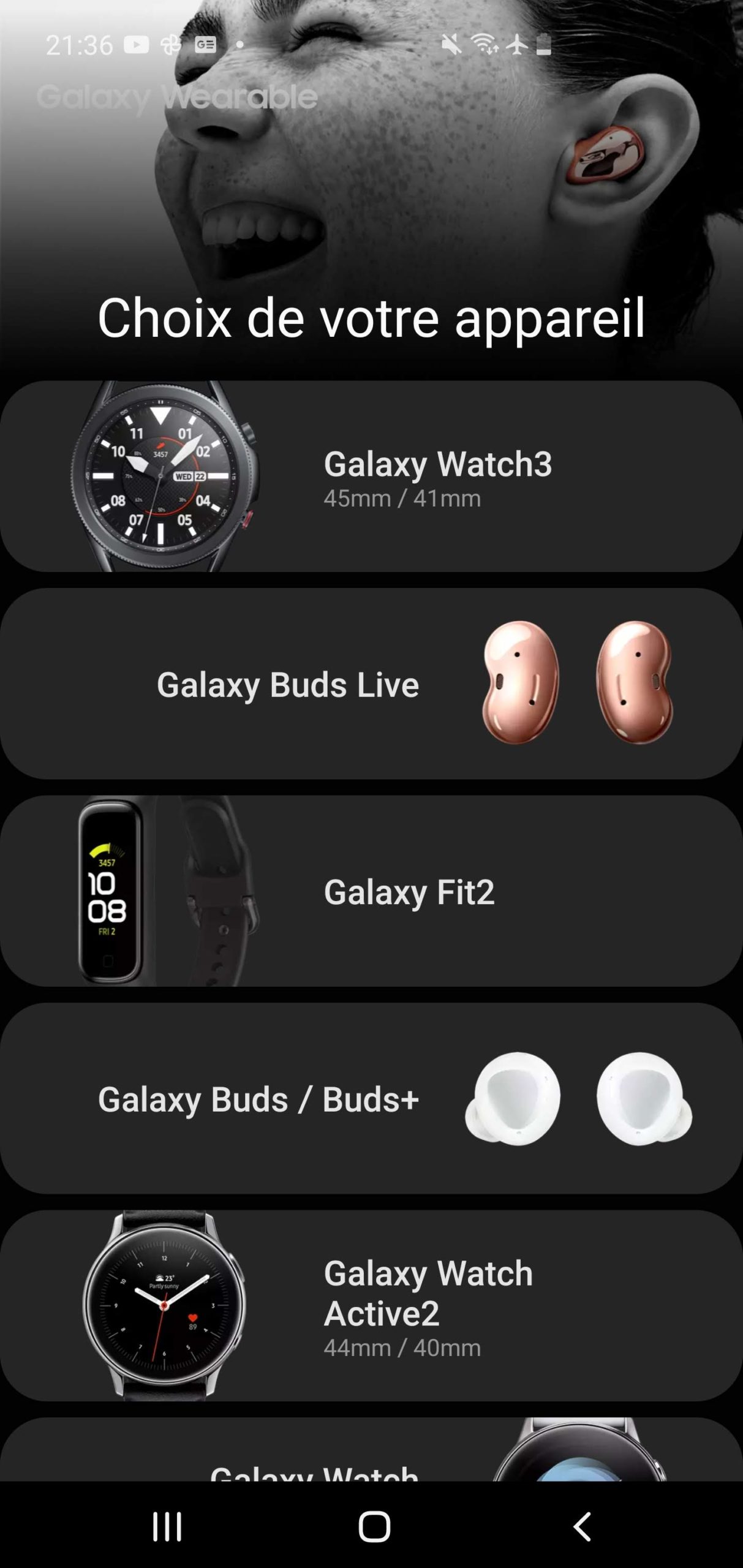Select Galaxy Watch Active2 44mm / 40mm
743x1568 pixels.
[x=371, y=1306]
